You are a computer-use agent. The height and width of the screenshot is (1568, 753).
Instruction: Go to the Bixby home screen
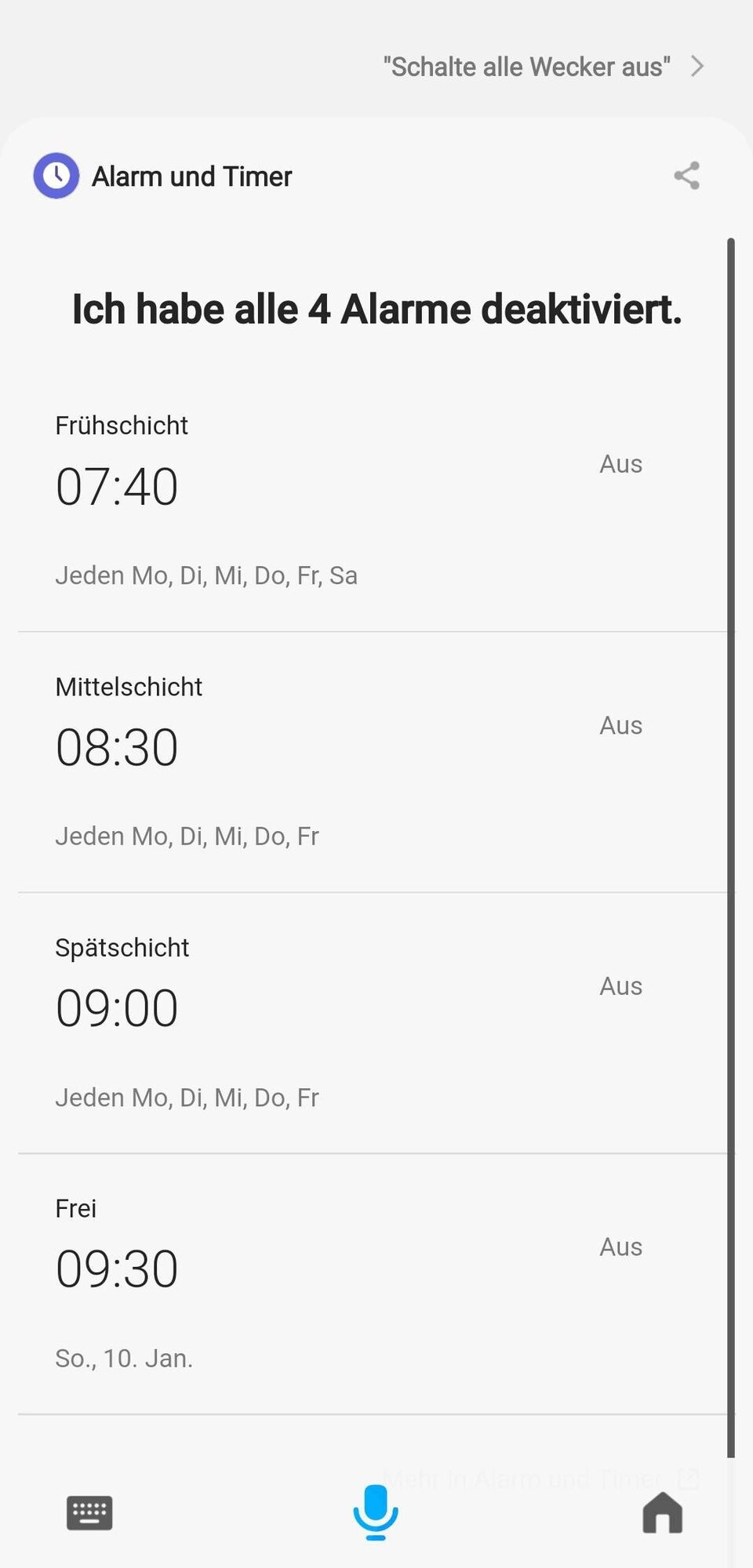coord(662,1512)
